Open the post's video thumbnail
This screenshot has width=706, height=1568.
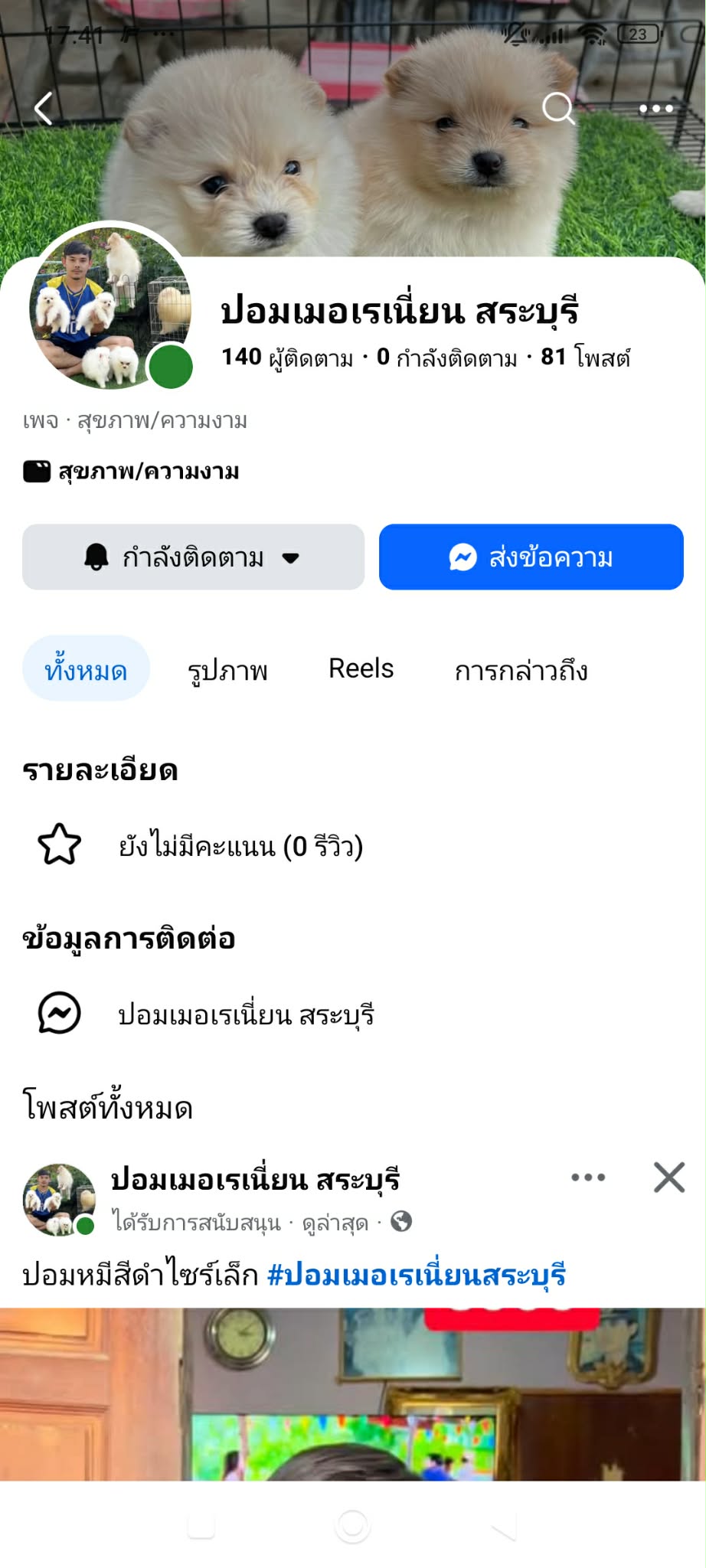click(352, 1393)
